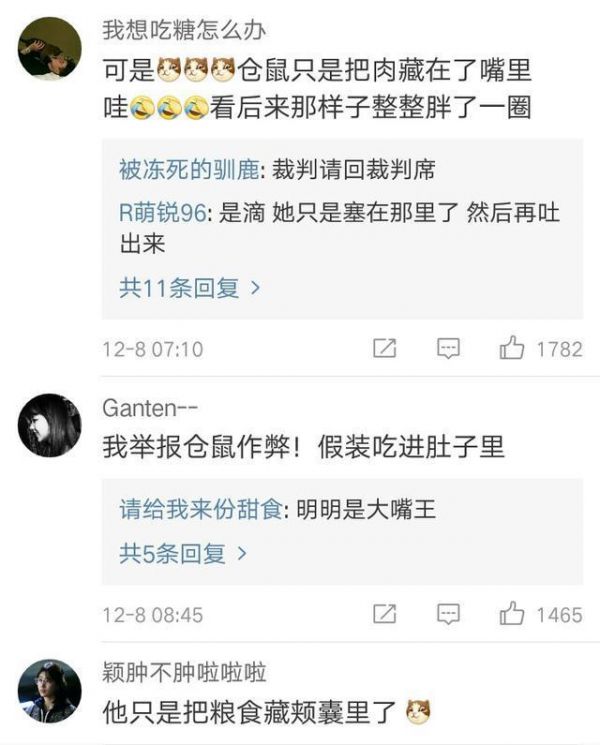This screenshot has height=745, width=600.
Task: Expand the 共5条回复 replies
Action: pos(183,552)
